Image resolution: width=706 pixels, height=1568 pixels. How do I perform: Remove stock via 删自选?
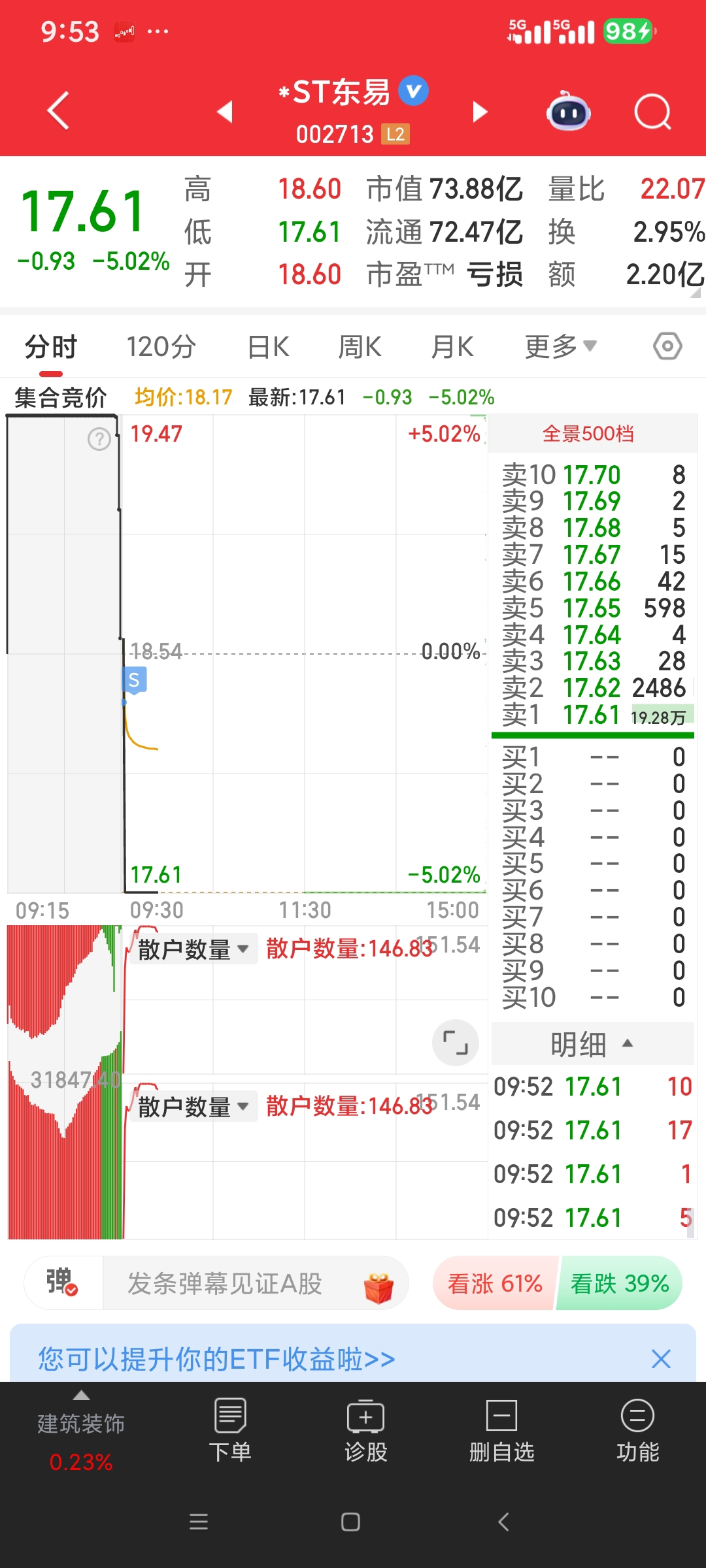[x=501, y=1431]
